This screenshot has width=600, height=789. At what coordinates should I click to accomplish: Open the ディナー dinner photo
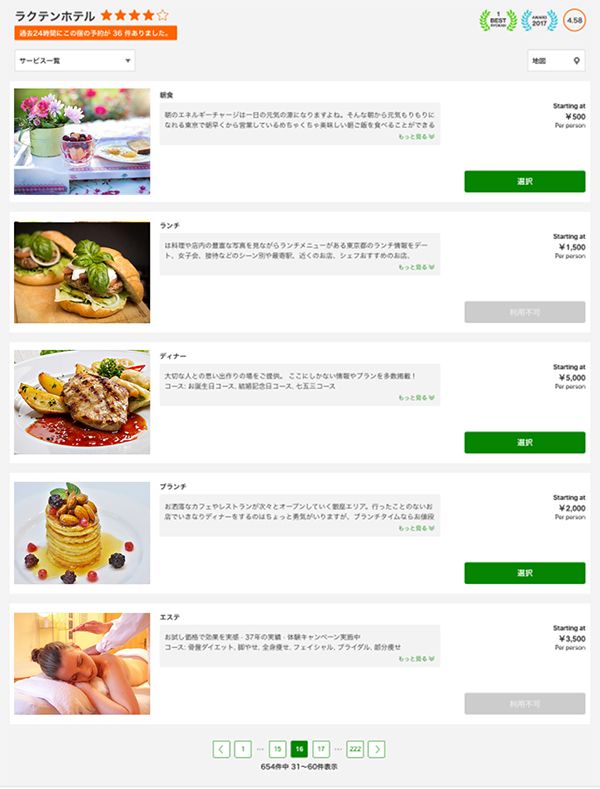82,402
